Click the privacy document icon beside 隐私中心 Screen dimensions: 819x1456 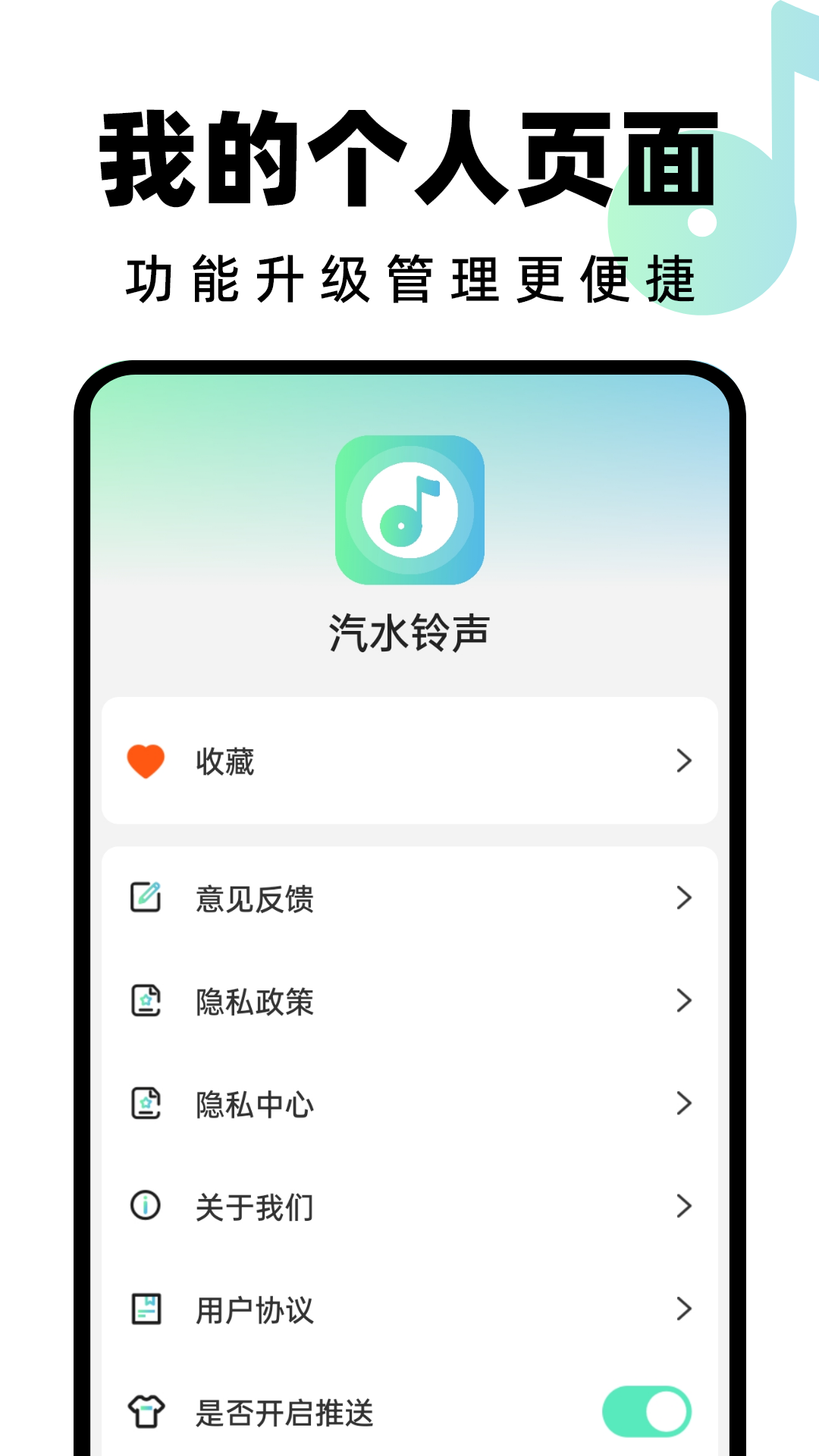pyautogui.click(x=146, y=1105)
